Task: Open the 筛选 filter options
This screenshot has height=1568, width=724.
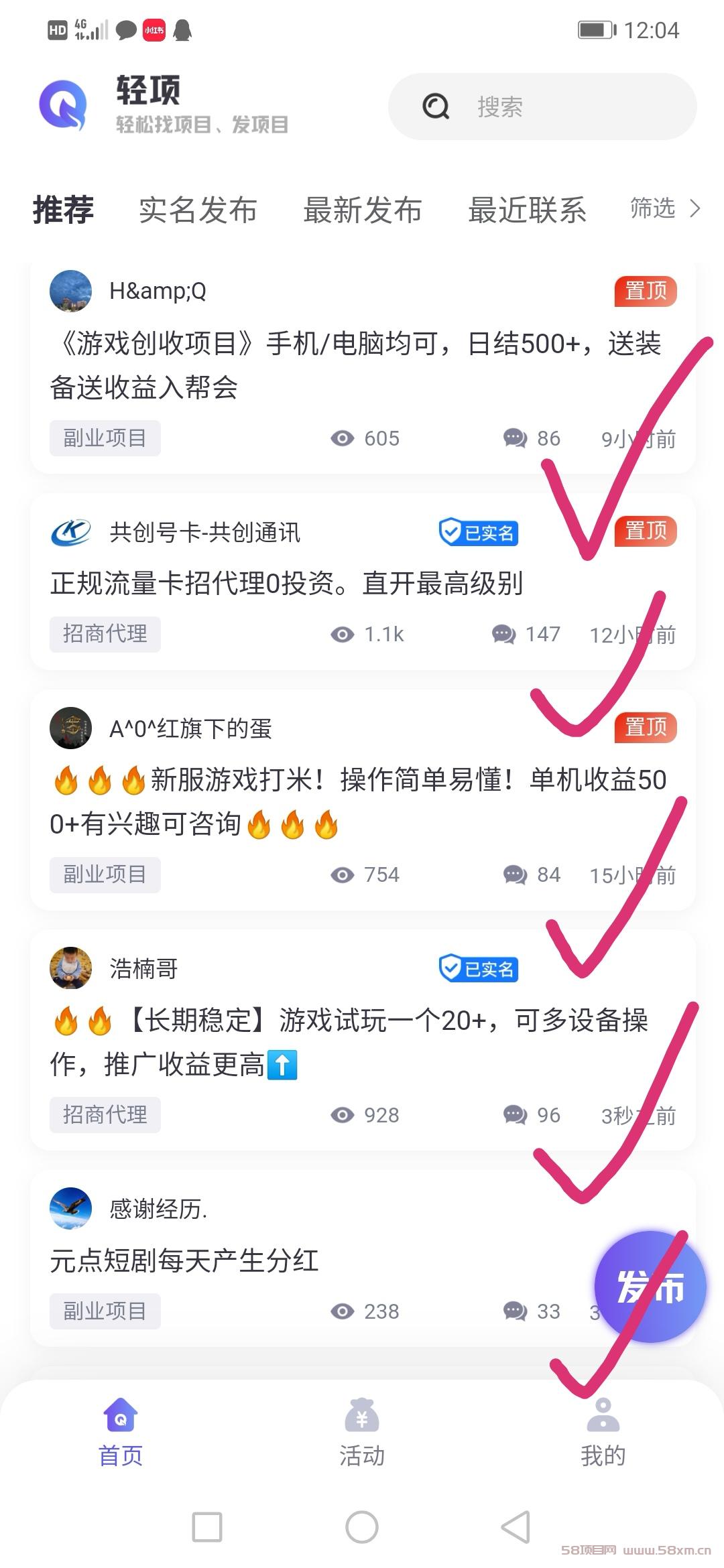Action: point(665,208)
